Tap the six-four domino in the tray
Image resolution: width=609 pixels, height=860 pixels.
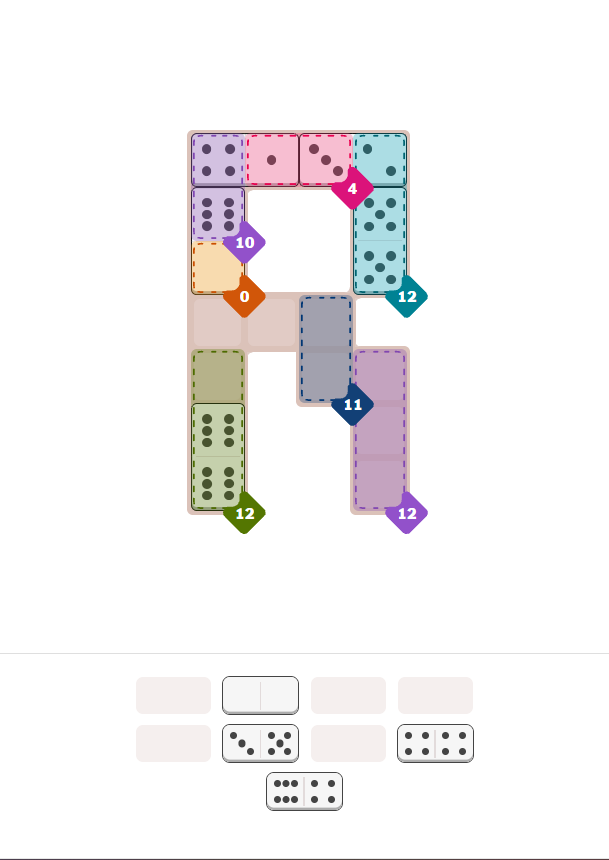point(304,791)
